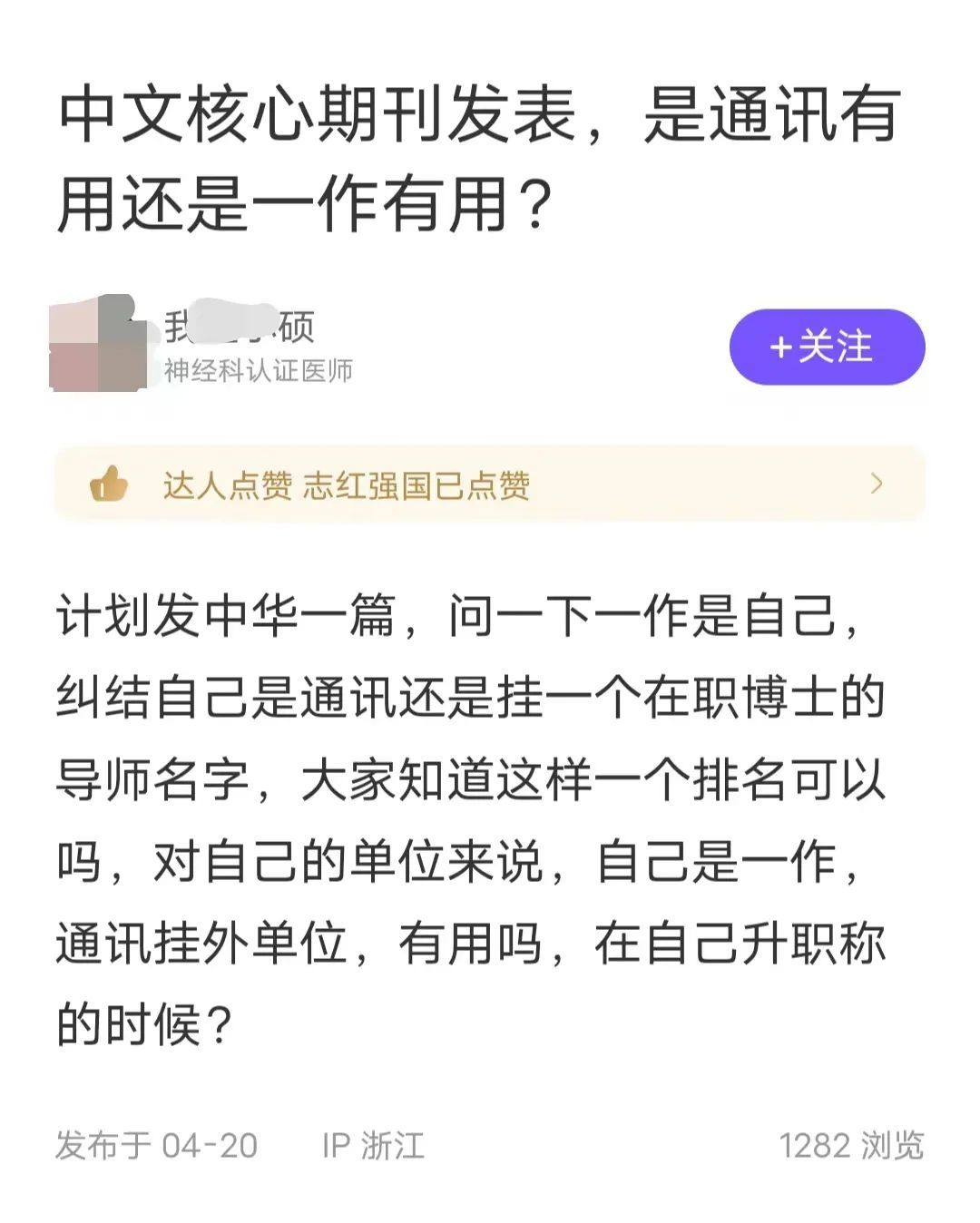Select the 发布于 04-20 timestamp
The image size is (980, 1223).
(x=159, y=1146)
